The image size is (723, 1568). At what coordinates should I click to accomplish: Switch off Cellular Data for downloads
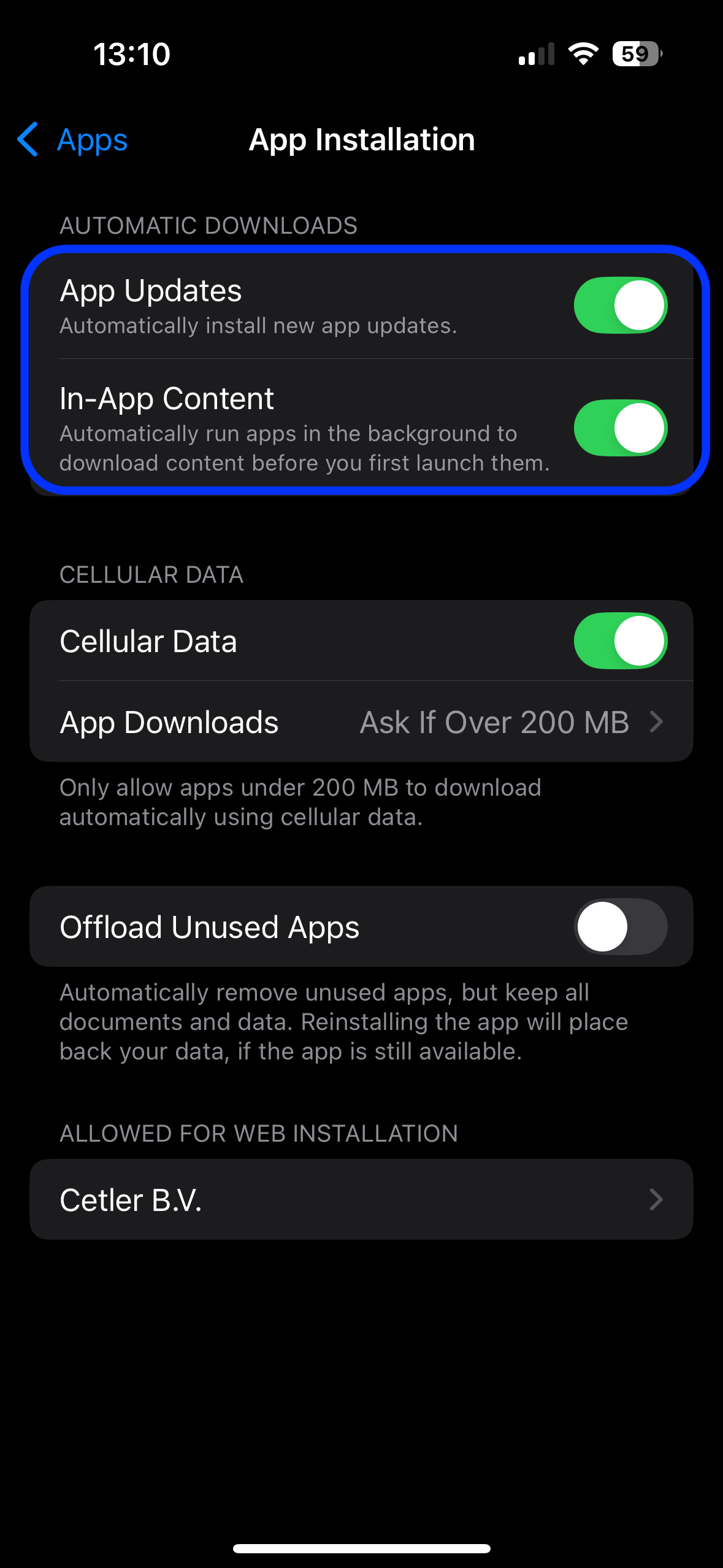coord(621,640)
